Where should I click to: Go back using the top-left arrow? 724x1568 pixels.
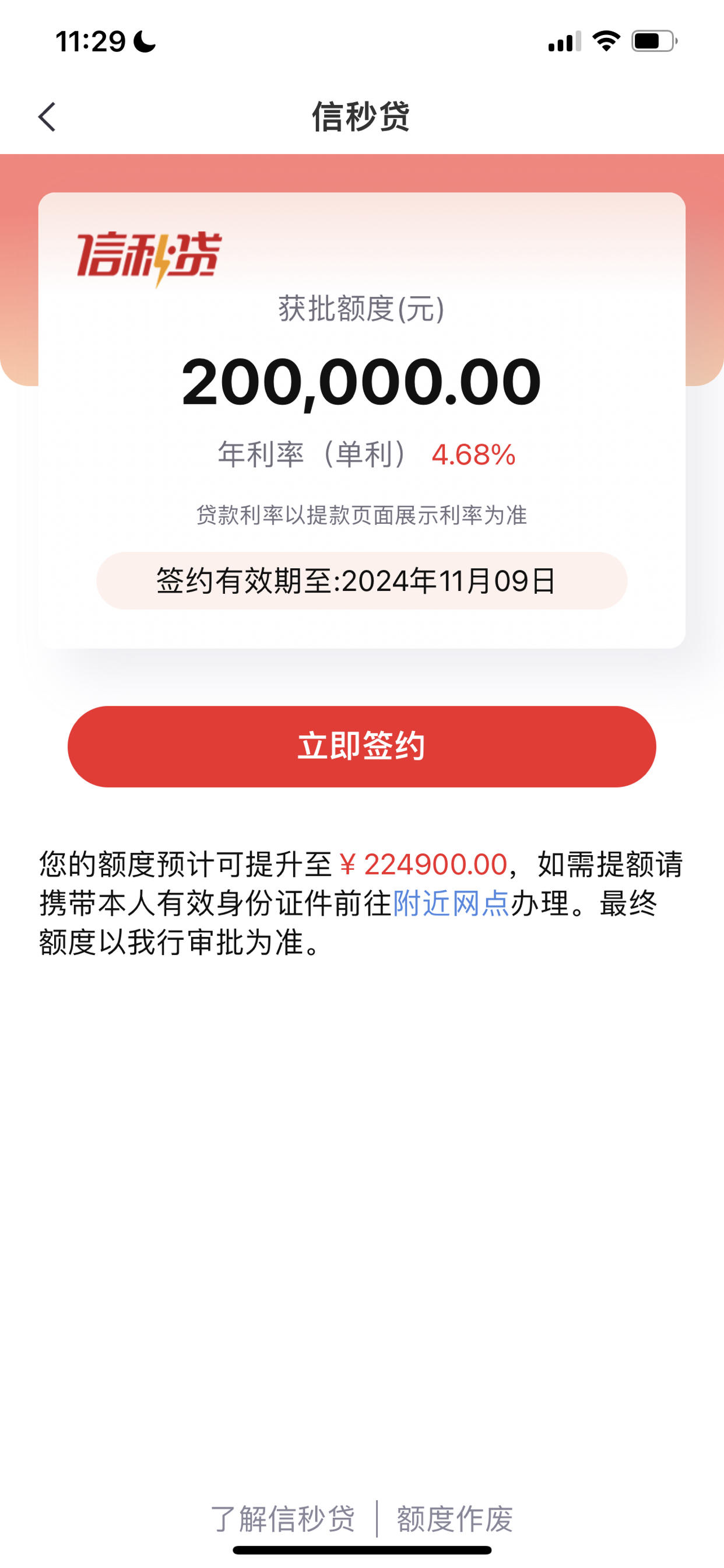[x=47, y=117]
